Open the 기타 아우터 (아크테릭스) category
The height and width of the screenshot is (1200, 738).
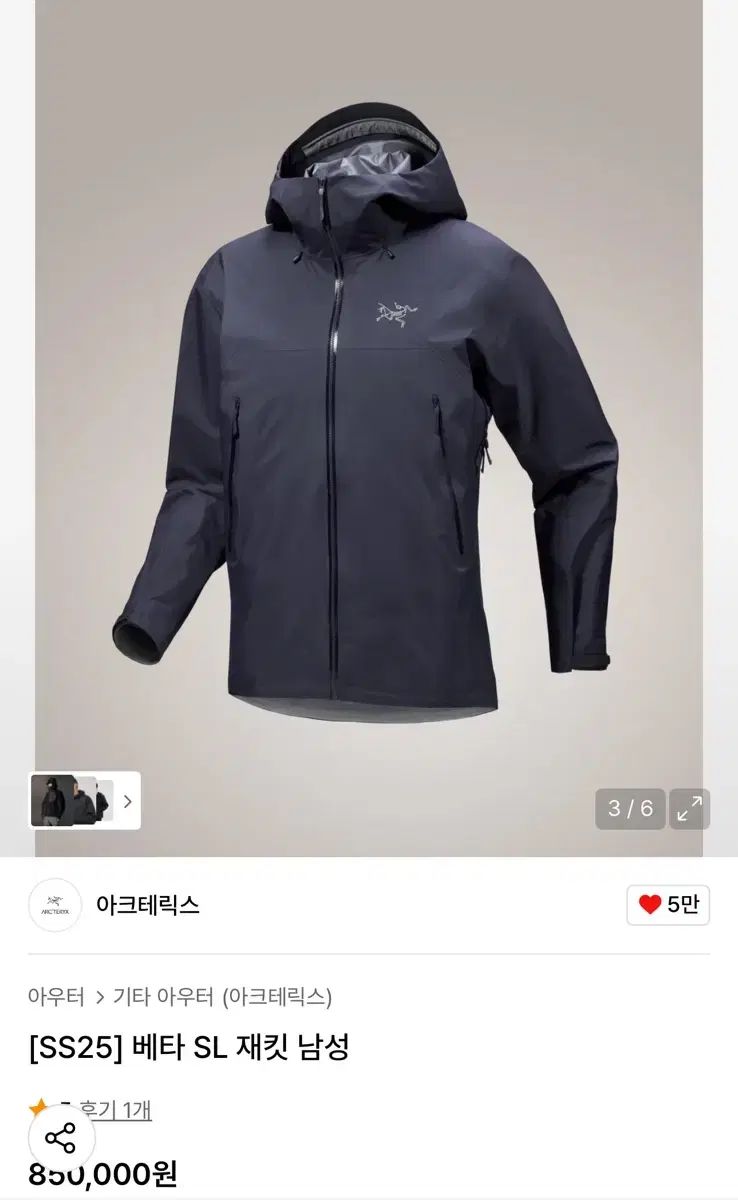[222, 996]
